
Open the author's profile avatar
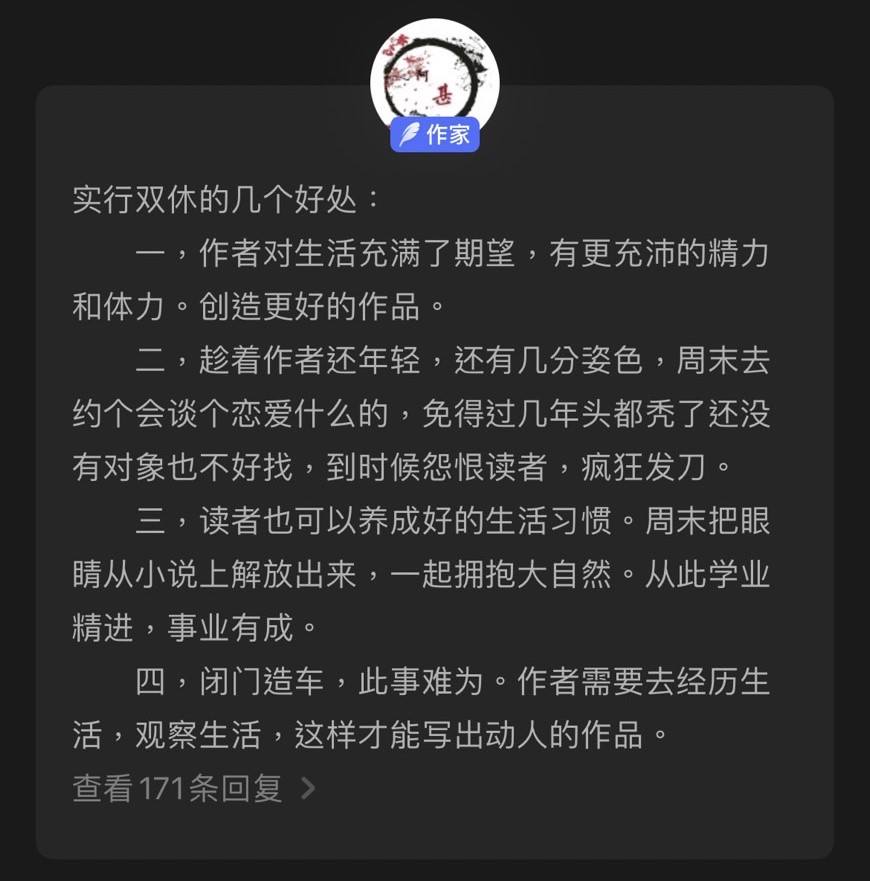pos(434,78)
